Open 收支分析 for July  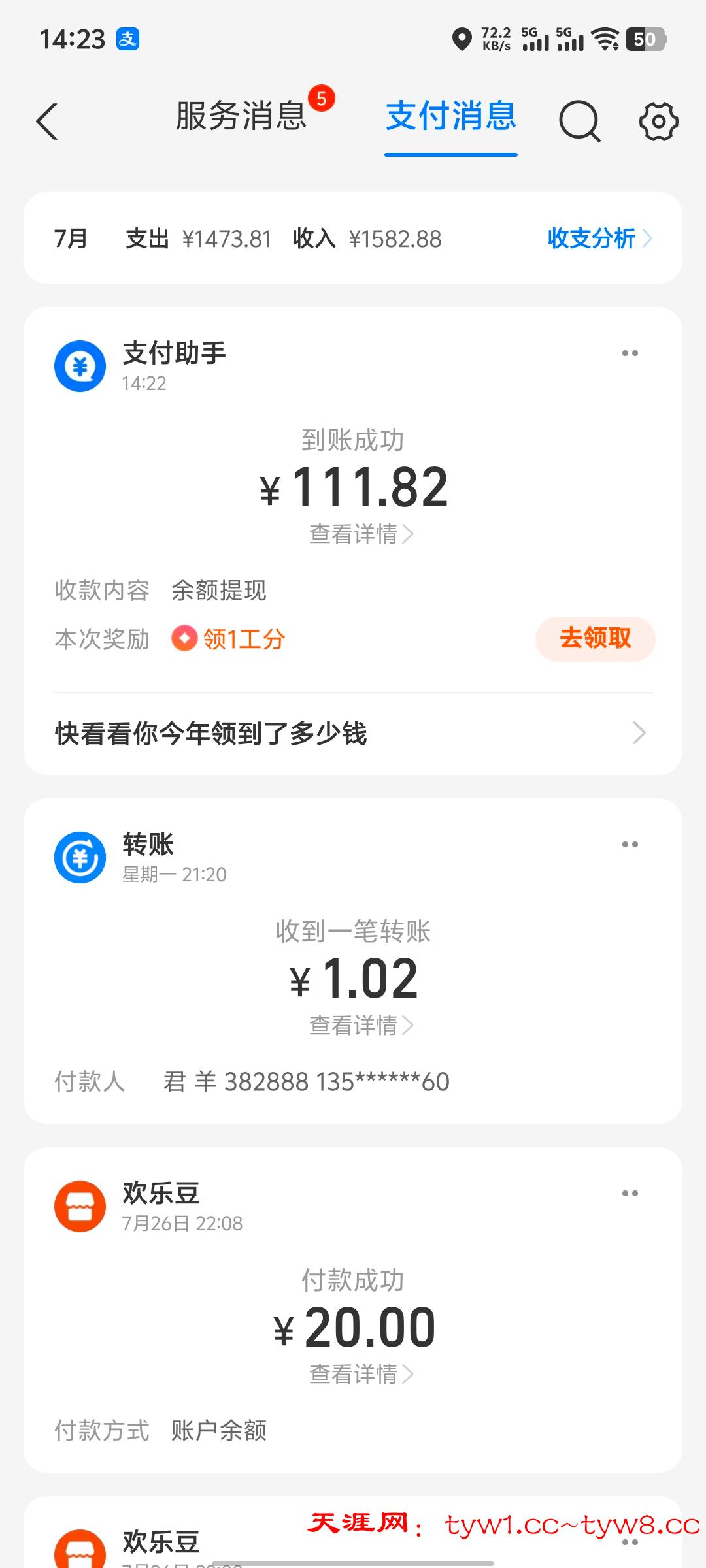click(x=599, y=238)
